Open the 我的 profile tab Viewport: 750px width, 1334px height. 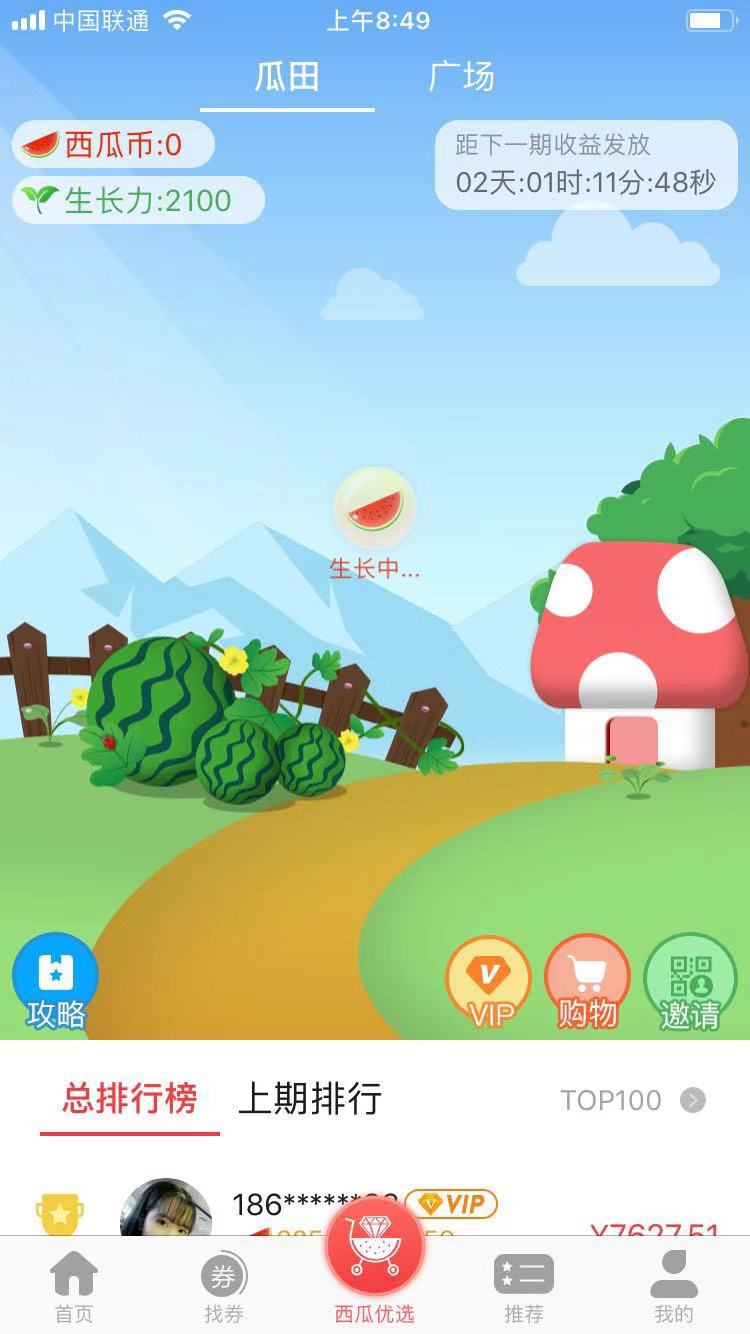click(x=673, y=1288)
